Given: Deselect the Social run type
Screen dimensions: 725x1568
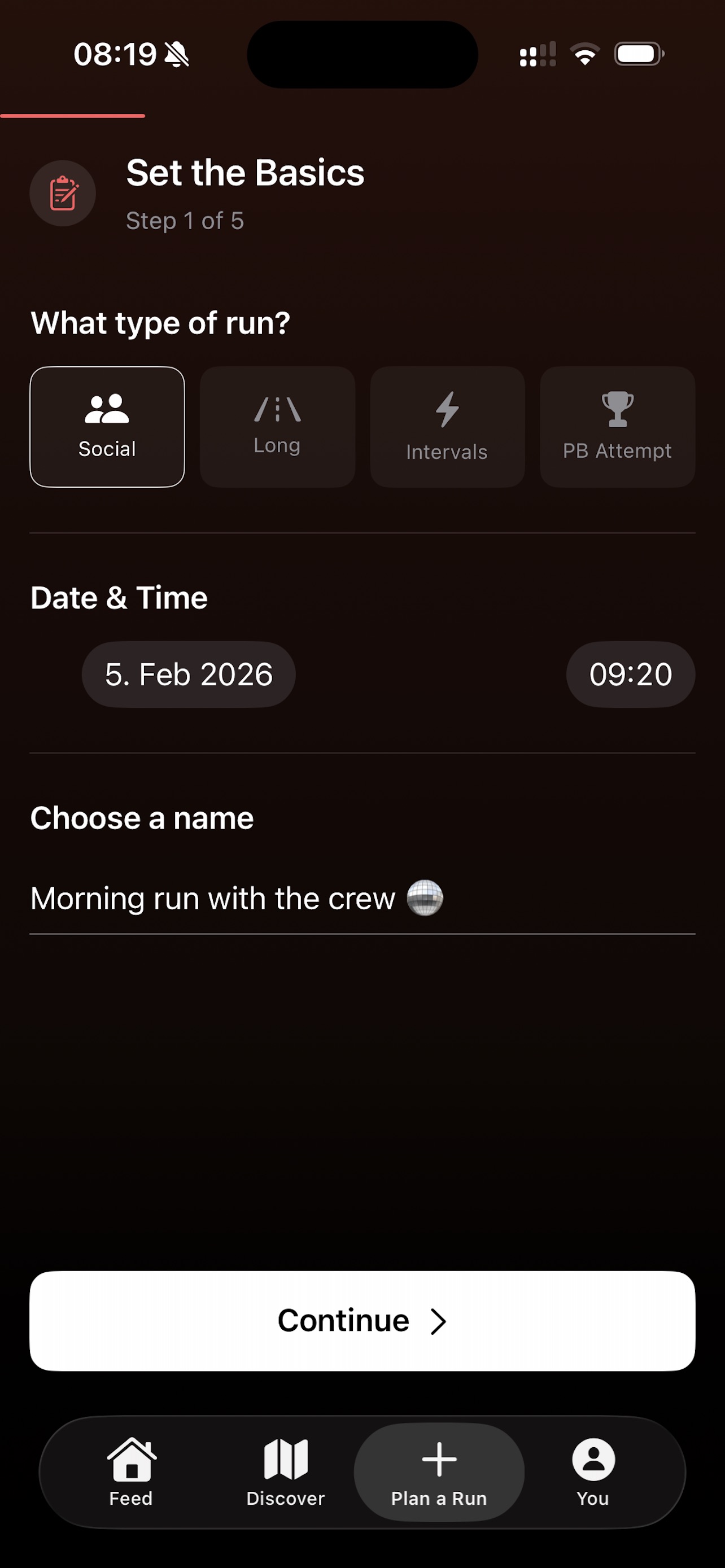Looking at the screenshot, I should click(x=107, y=426).
